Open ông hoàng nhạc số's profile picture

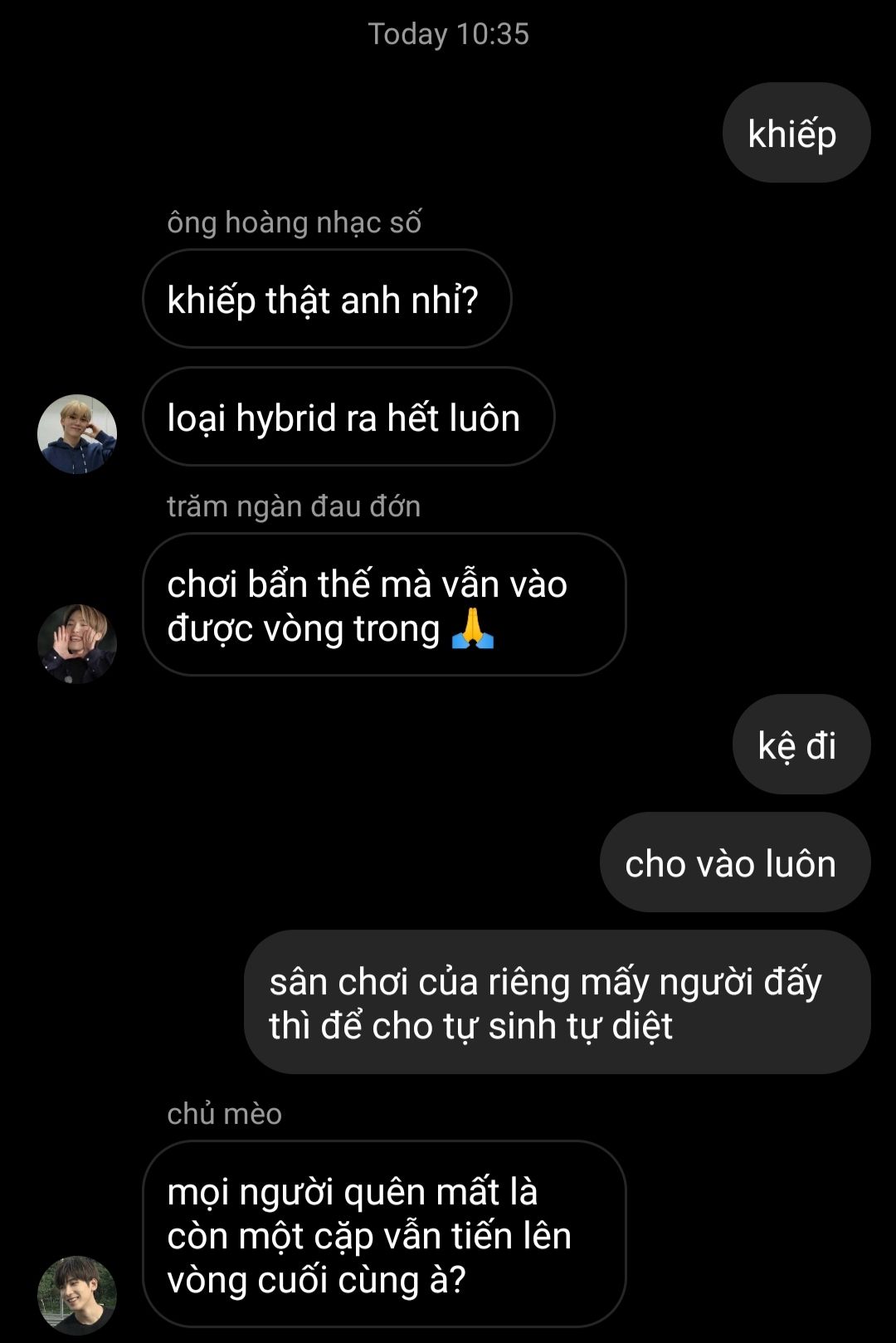point(77,434)
